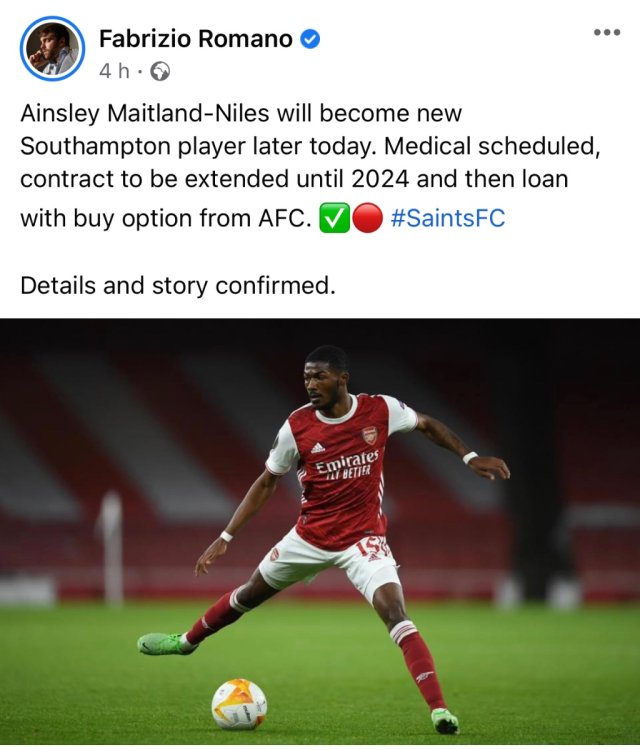Open the post's three-dot options menu

pyautogui.click(x=606, y=33)
